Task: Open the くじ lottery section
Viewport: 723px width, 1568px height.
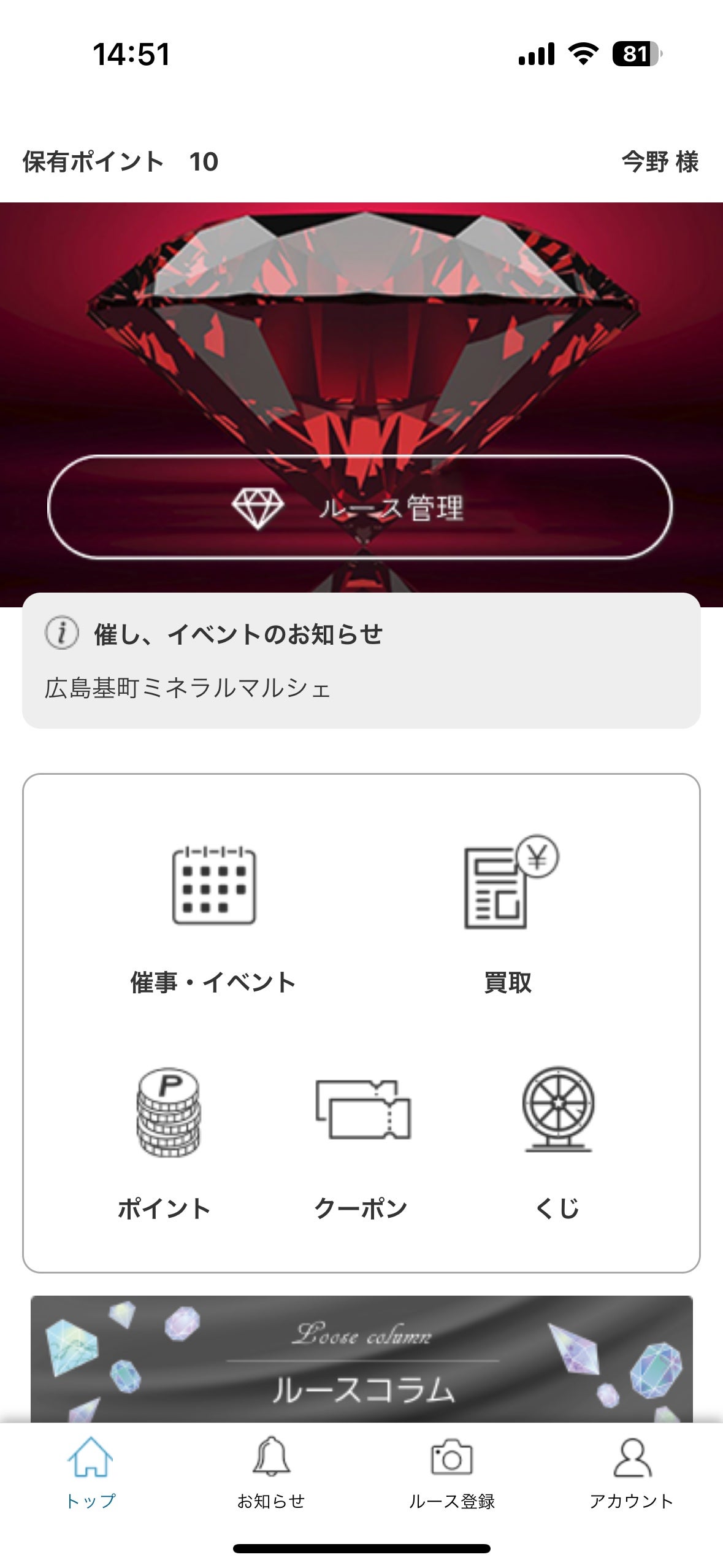Action: tap(558, 1142)
